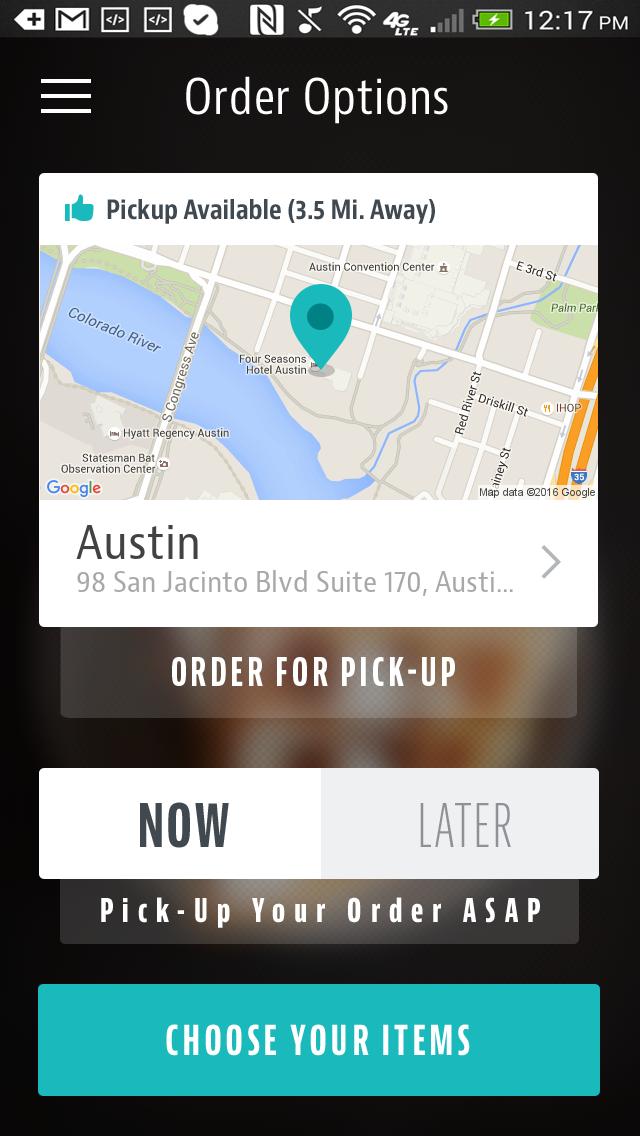The width and height of the screenshot is (640, 1136).
Task: Open the Austin location address row
Action: coord(318,563)
